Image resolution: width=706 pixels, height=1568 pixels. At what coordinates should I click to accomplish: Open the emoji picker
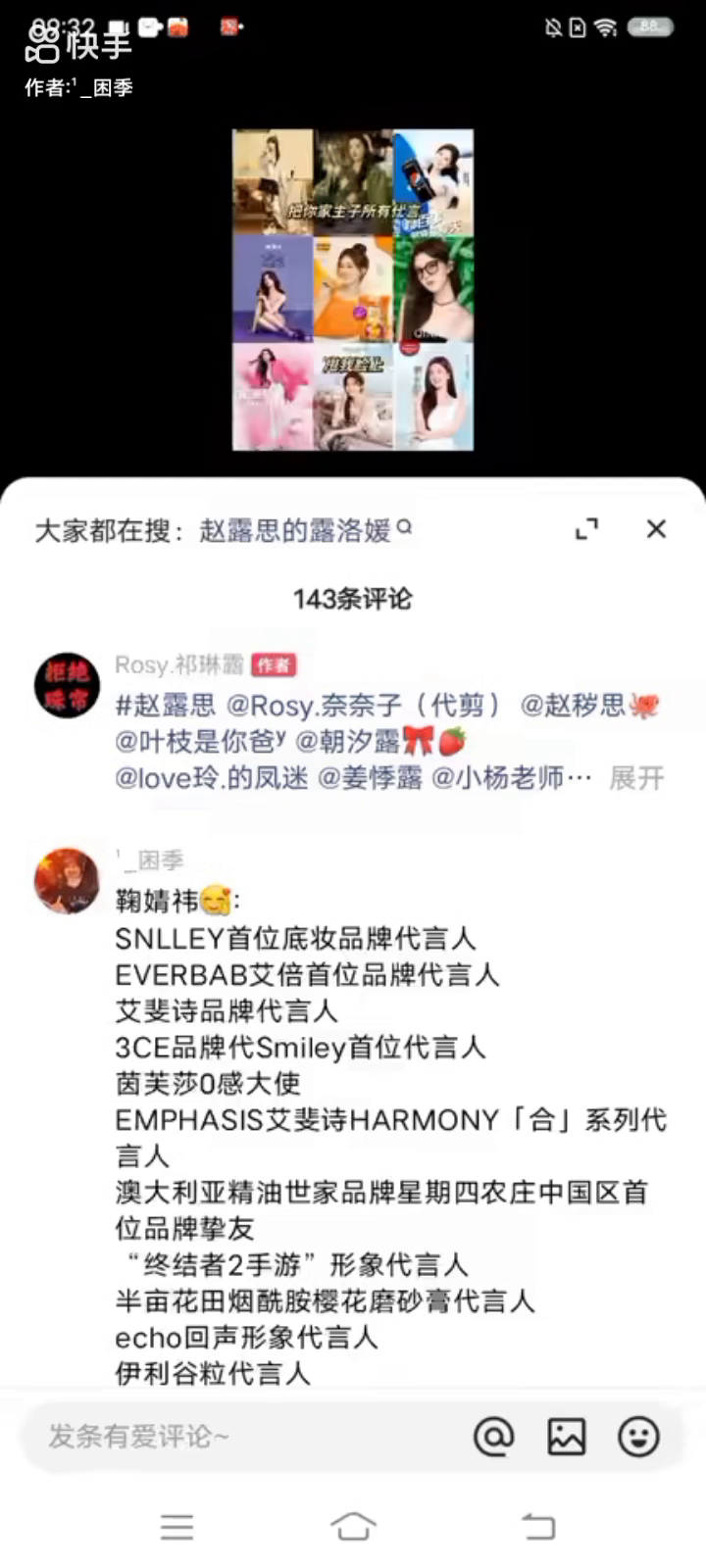pos(638,1437)
